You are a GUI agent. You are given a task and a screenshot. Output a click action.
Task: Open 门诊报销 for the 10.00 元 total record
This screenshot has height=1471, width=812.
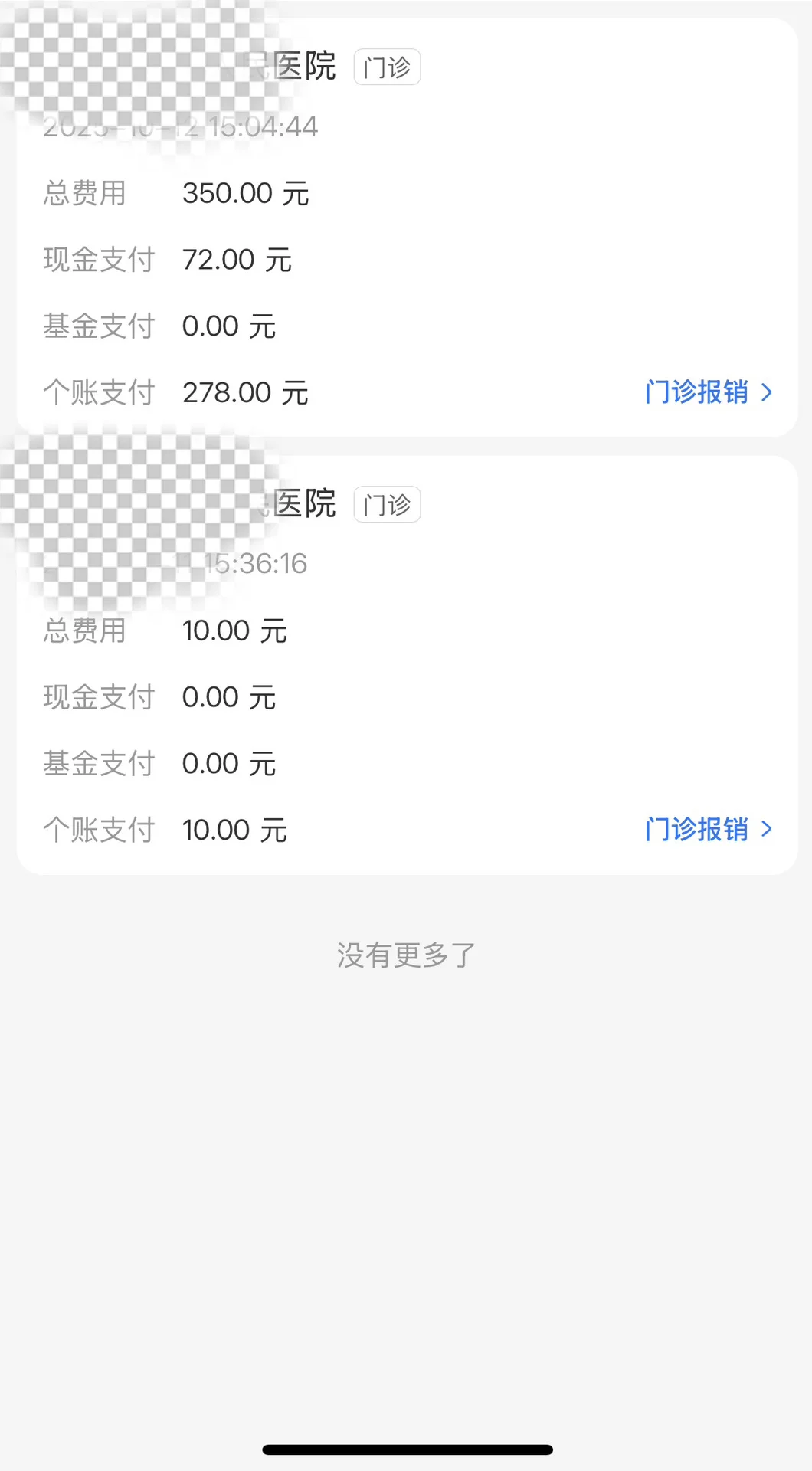[x=707, y=829]
